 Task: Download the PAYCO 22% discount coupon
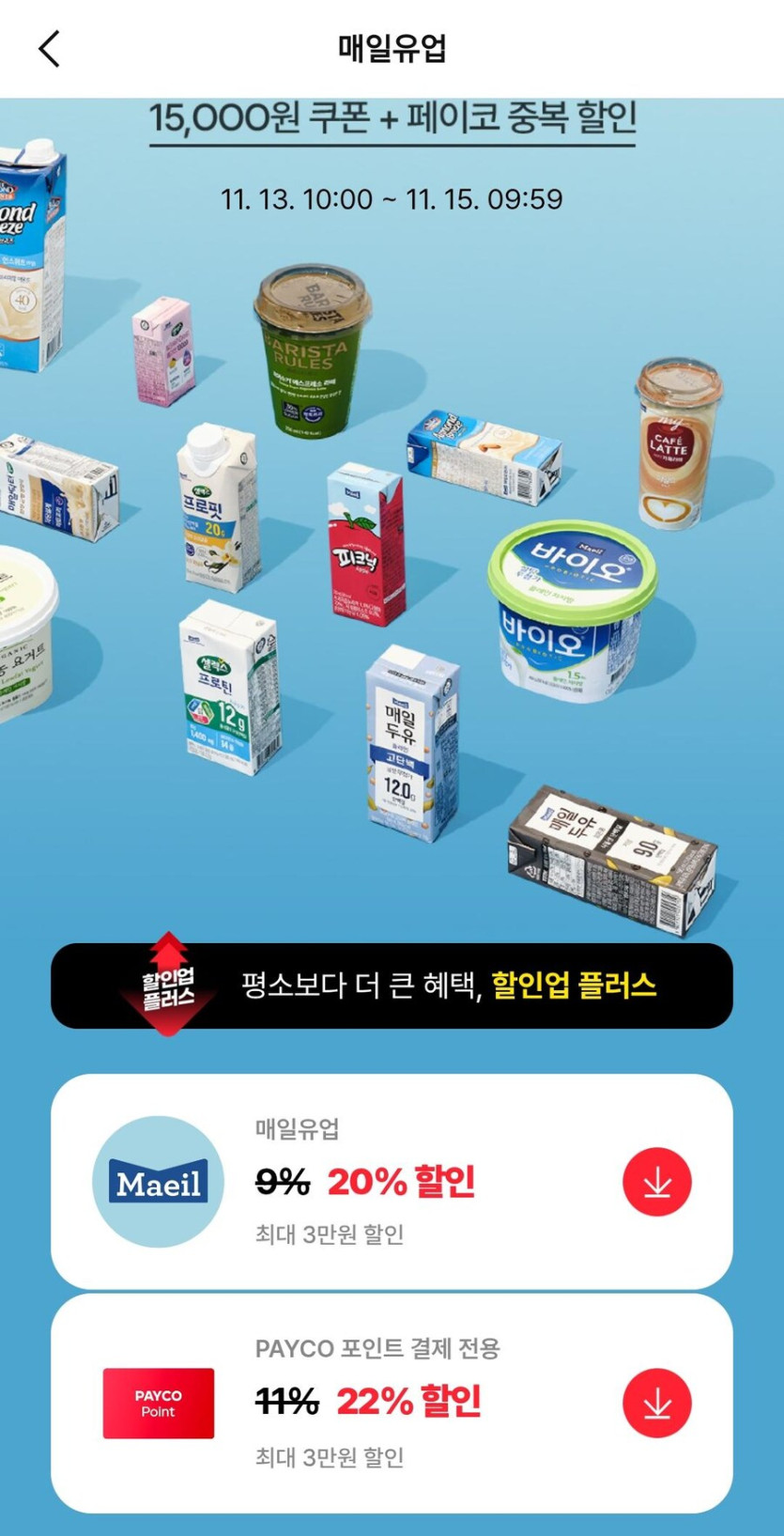click(656, 1402)
